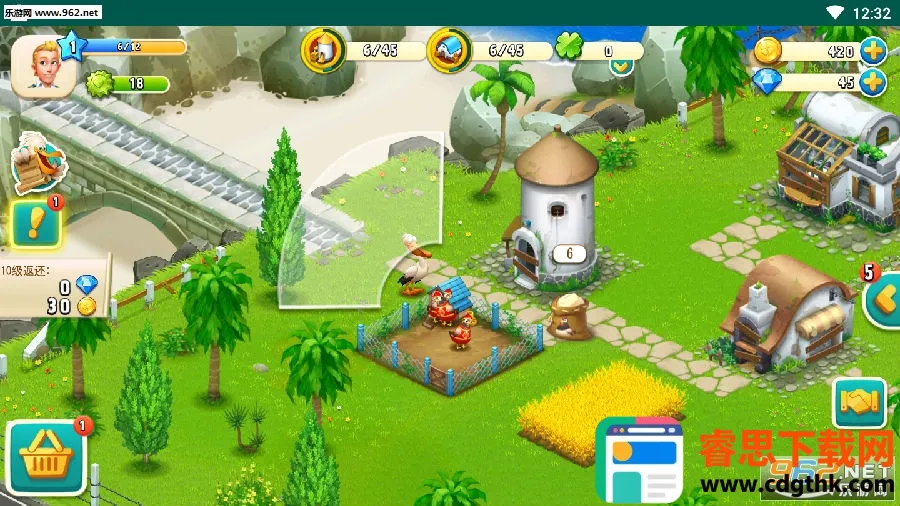Image resolution: width=900 pixels, height=506 pixels.
Task: Add more gold coins with the plus button
Action: click(872, 50)
